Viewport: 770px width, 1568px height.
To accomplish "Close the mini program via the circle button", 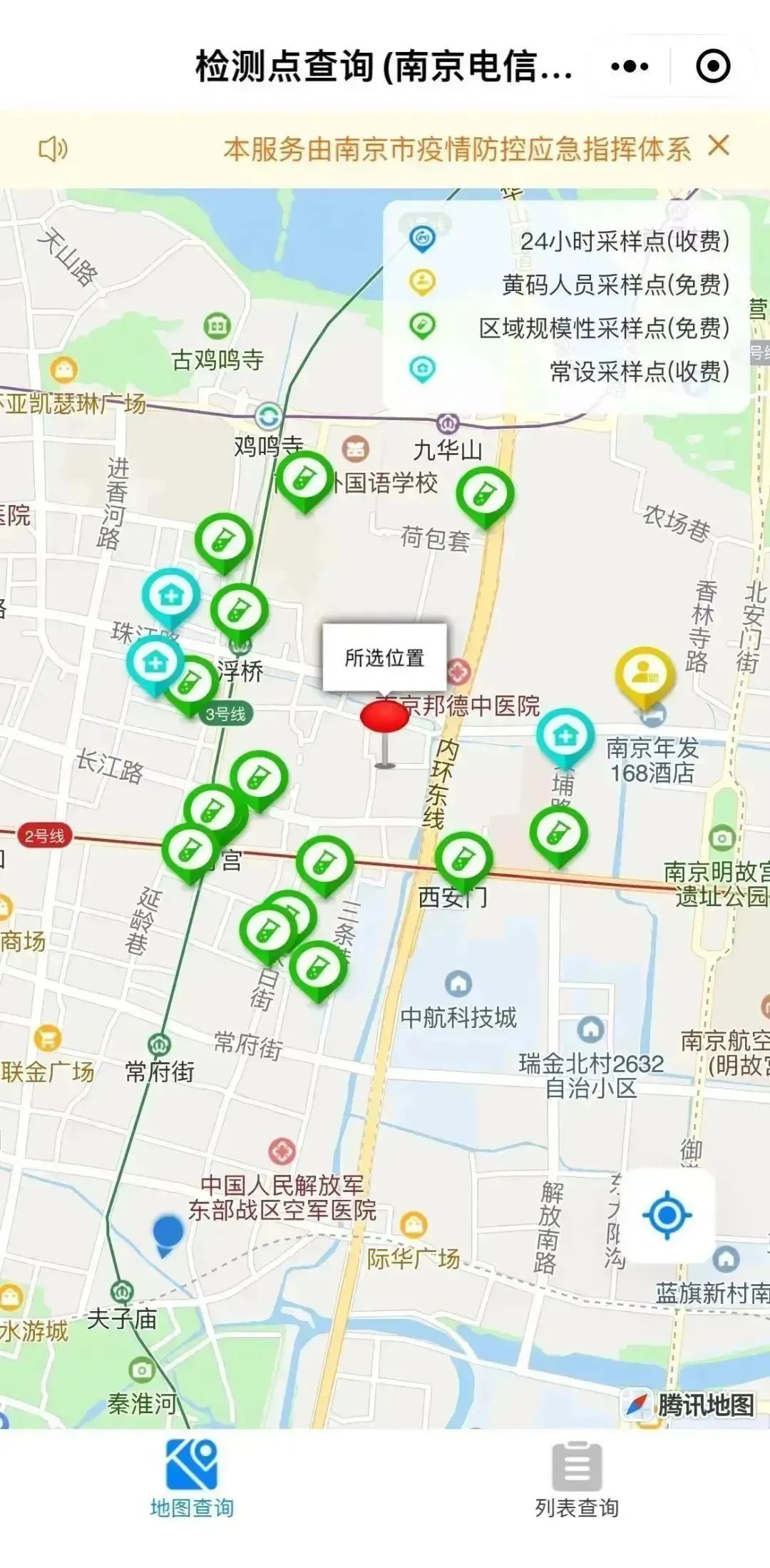I will 712,66.
